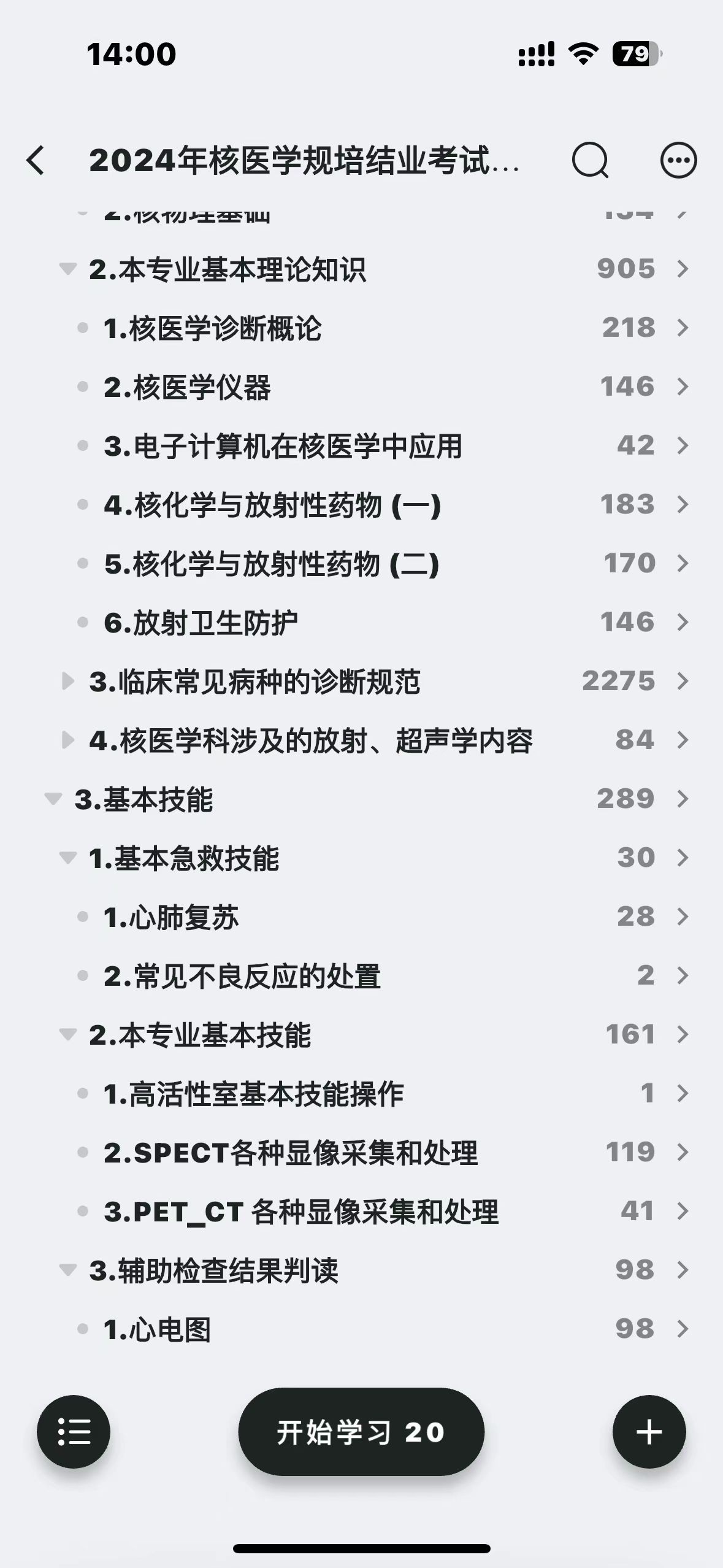Collapse the 3.基本技能 section triangle
This screenshot has width=723, height=1568.
[x=53, y=799]
